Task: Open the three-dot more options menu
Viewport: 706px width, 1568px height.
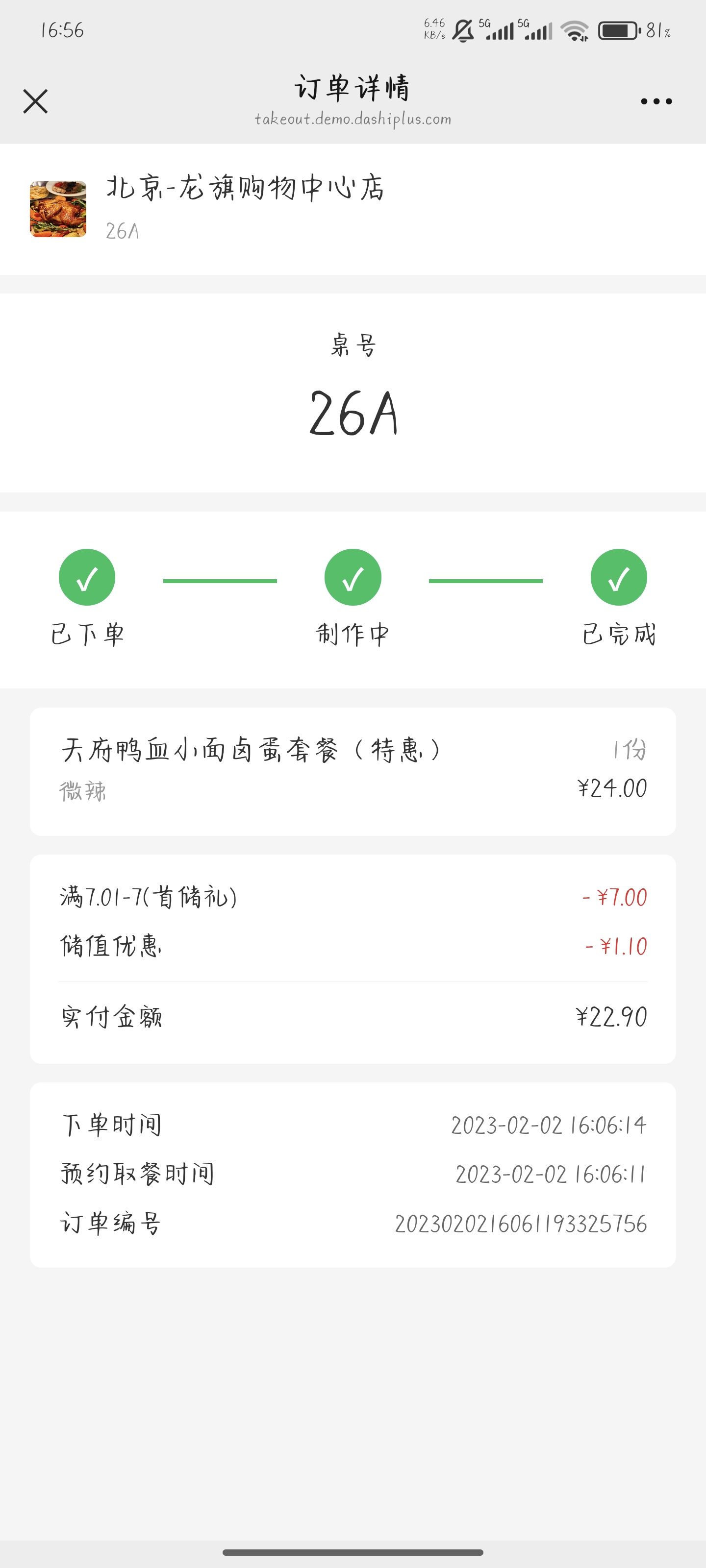Action: pyautogui.click(x=656, y=101)
